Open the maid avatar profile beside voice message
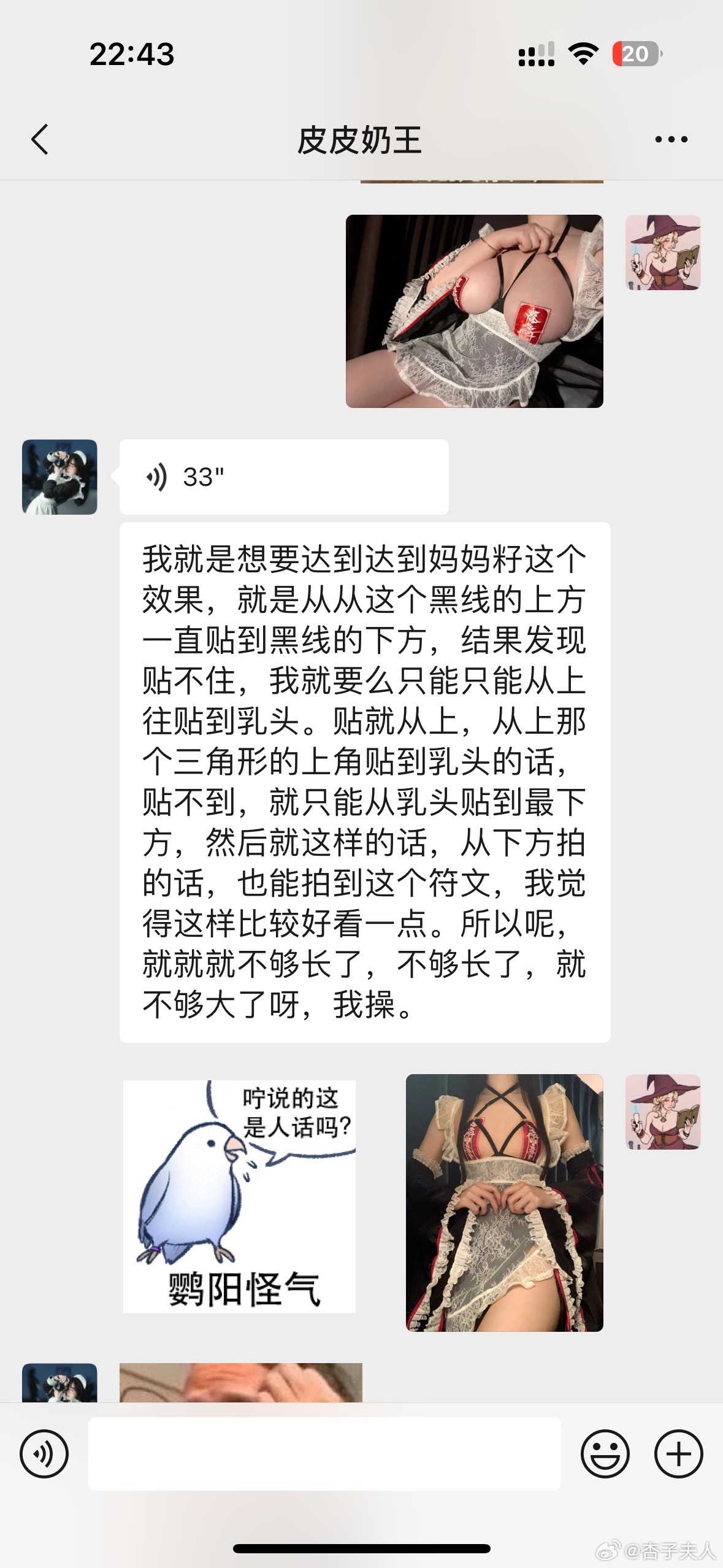Image resolution: width=723 pixels, height=1568 pixels. (x=59, y=477)
